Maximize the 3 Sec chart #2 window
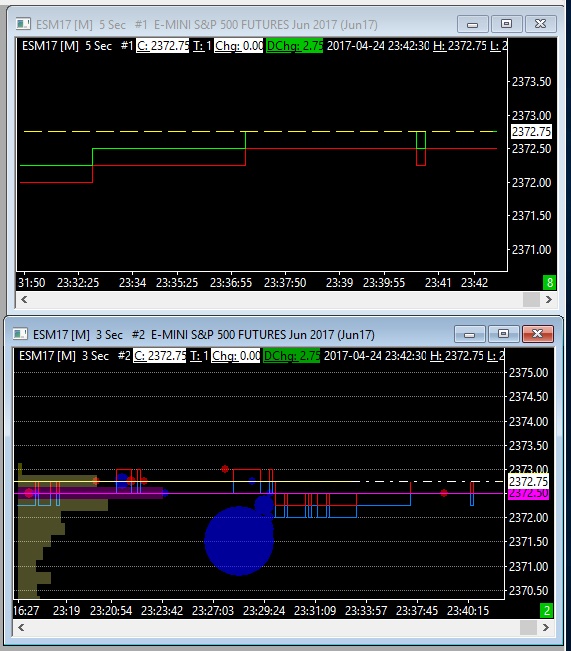This screenshot has height=651, width=571. click(x=504, y=334)
